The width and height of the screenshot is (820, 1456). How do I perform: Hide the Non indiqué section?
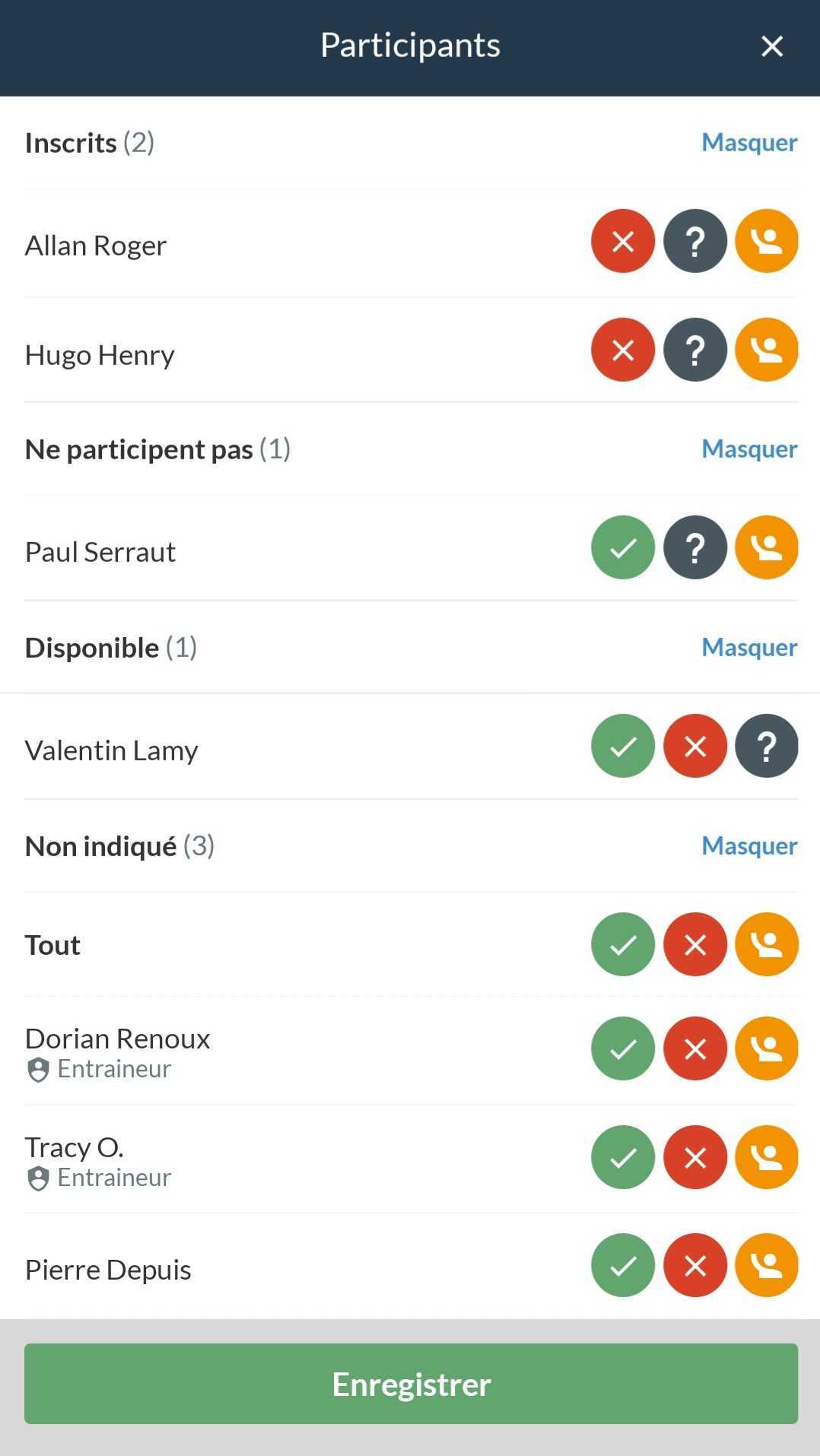pyautogui.click(x=749, y=845)
